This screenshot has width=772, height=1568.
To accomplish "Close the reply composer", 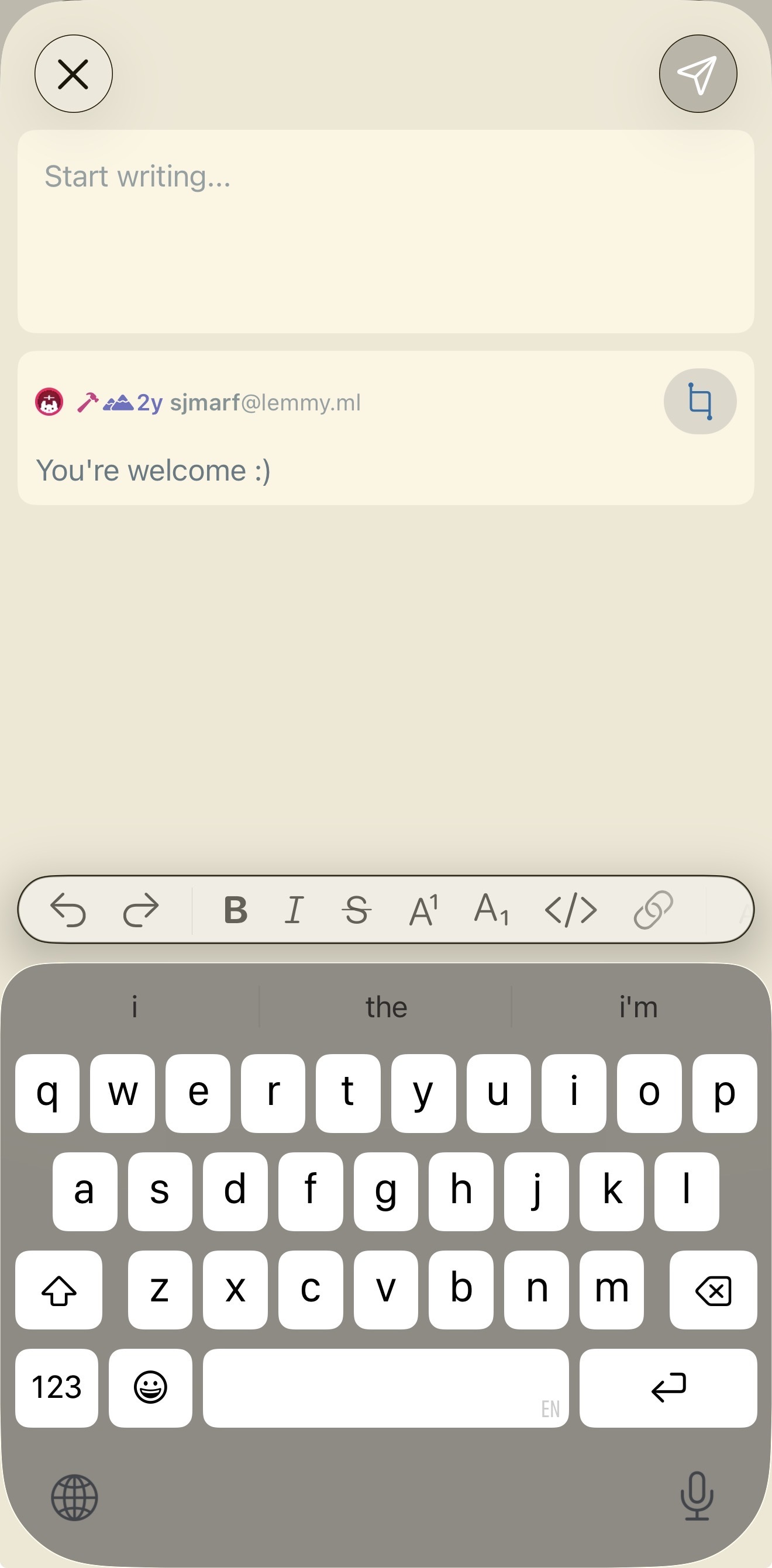I will tap(74, 74).
